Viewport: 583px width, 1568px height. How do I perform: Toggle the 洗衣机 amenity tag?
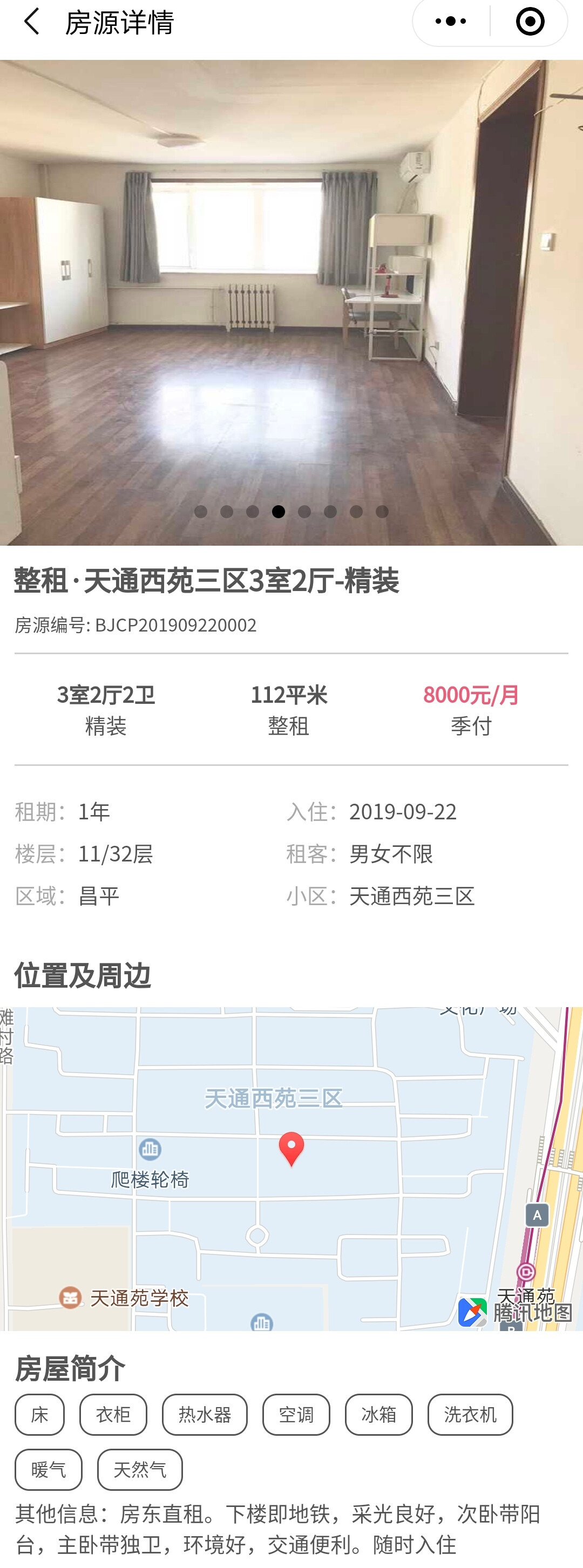(470, 1414)
